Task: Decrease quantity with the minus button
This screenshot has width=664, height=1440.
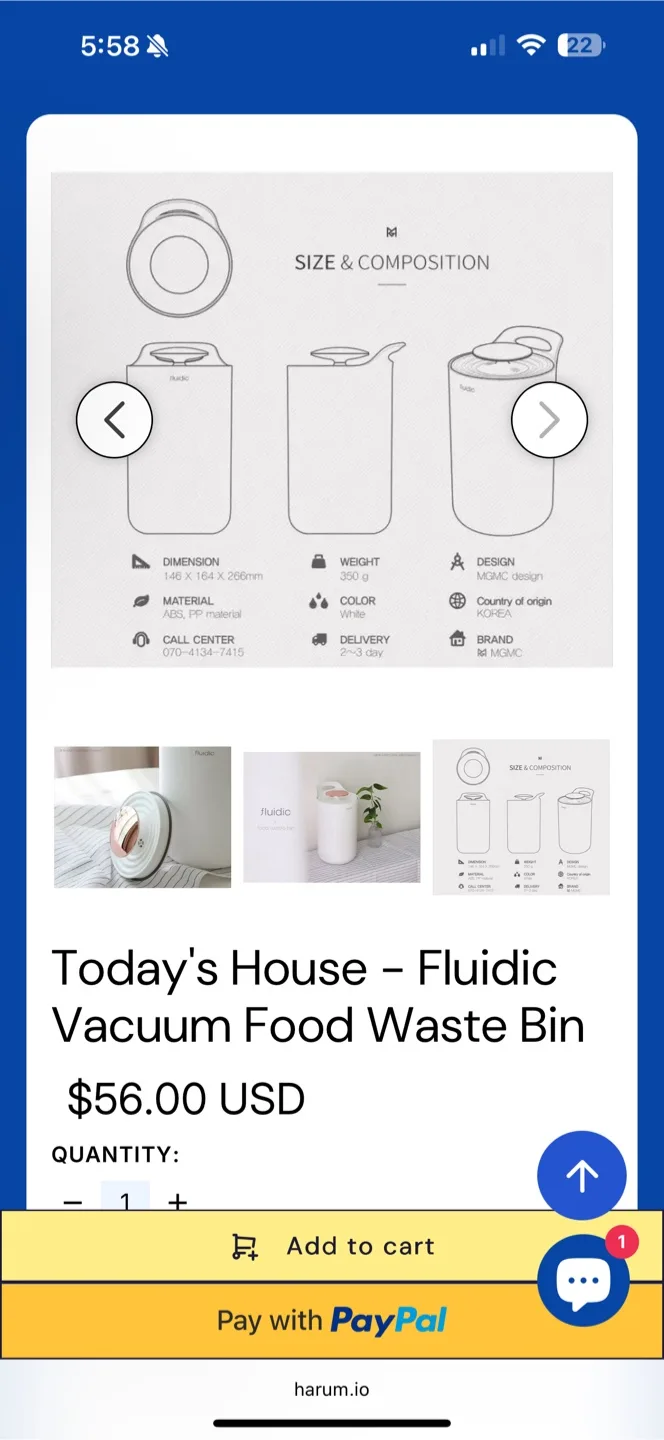Action: pos(73,1200)
